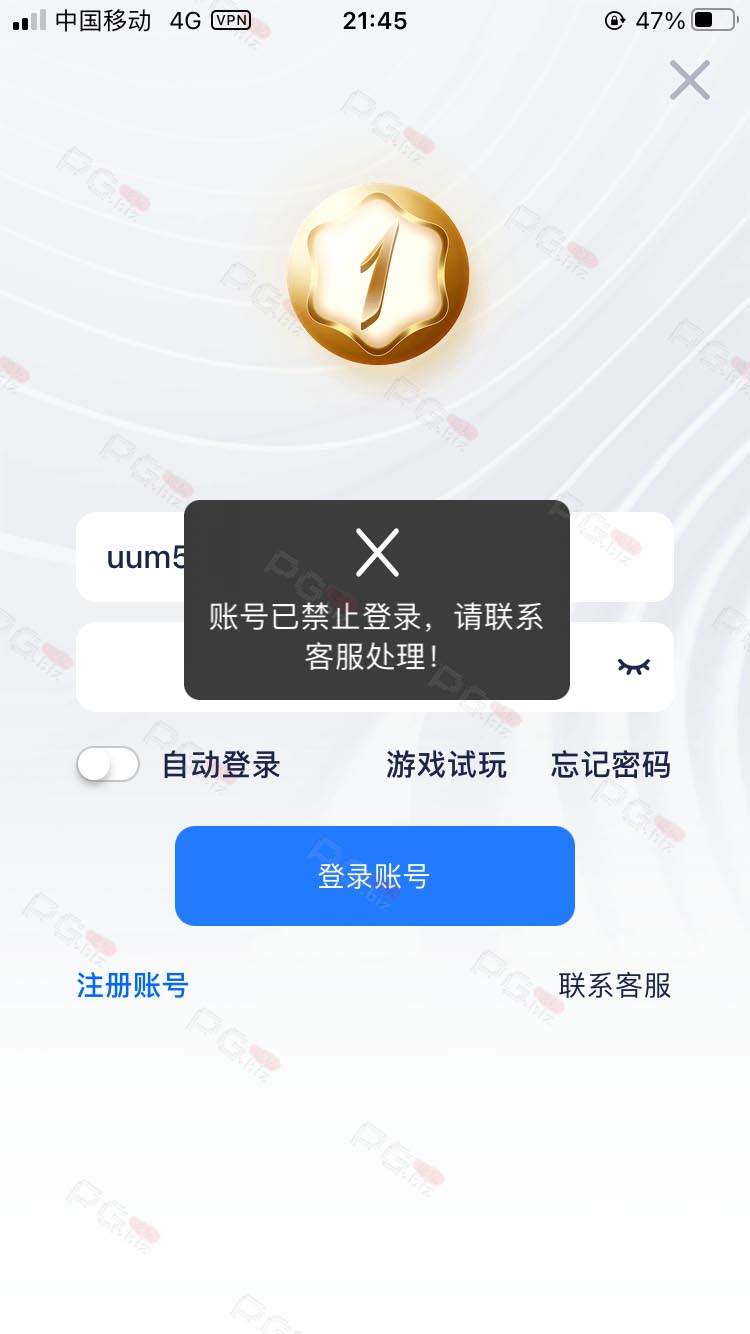Tap 忘记密码 to reset password
Viewport: 750px width, 1334px height.
coord(610,766)
